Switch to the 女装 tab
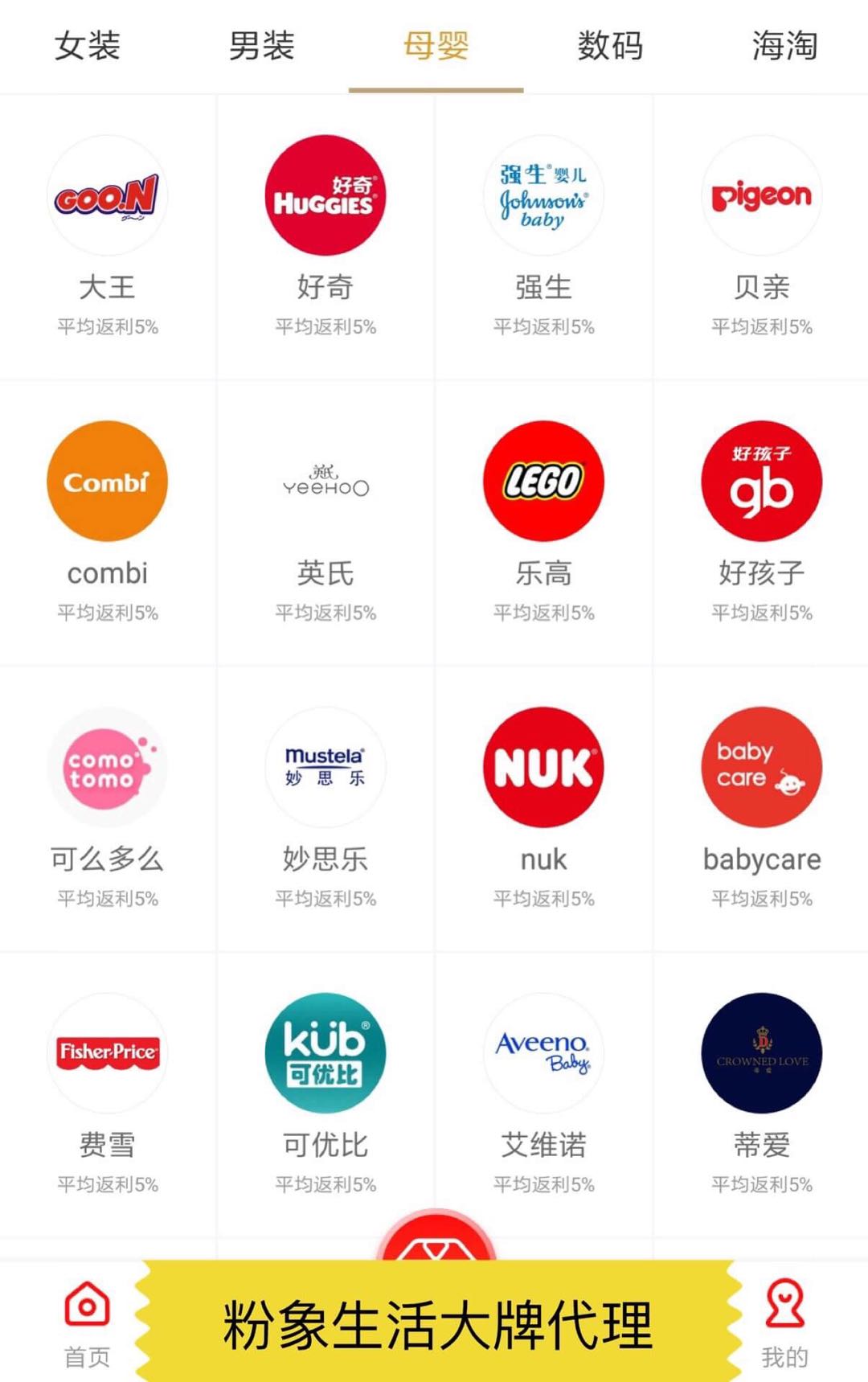 [87, 46]
